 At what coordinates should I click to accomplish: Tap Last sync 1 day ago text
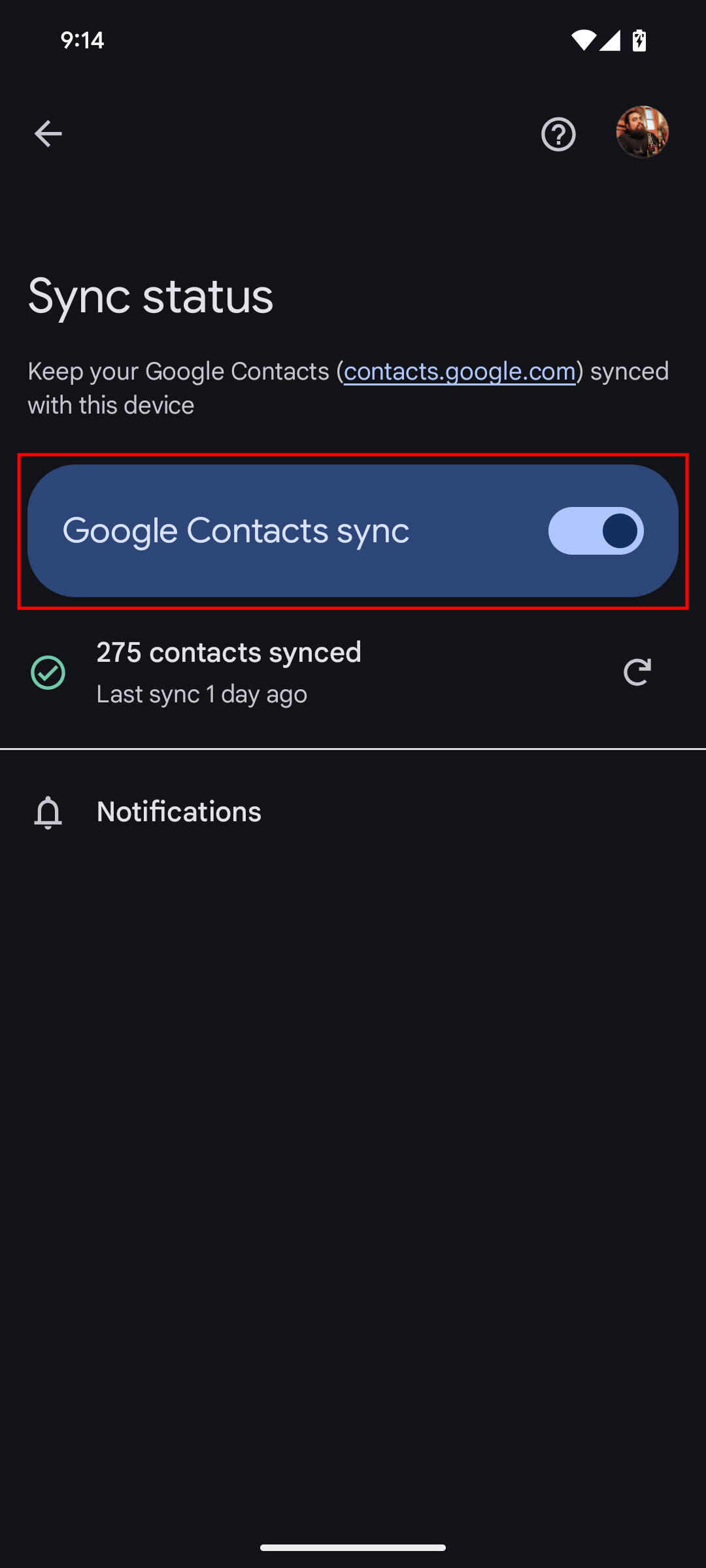201,694
